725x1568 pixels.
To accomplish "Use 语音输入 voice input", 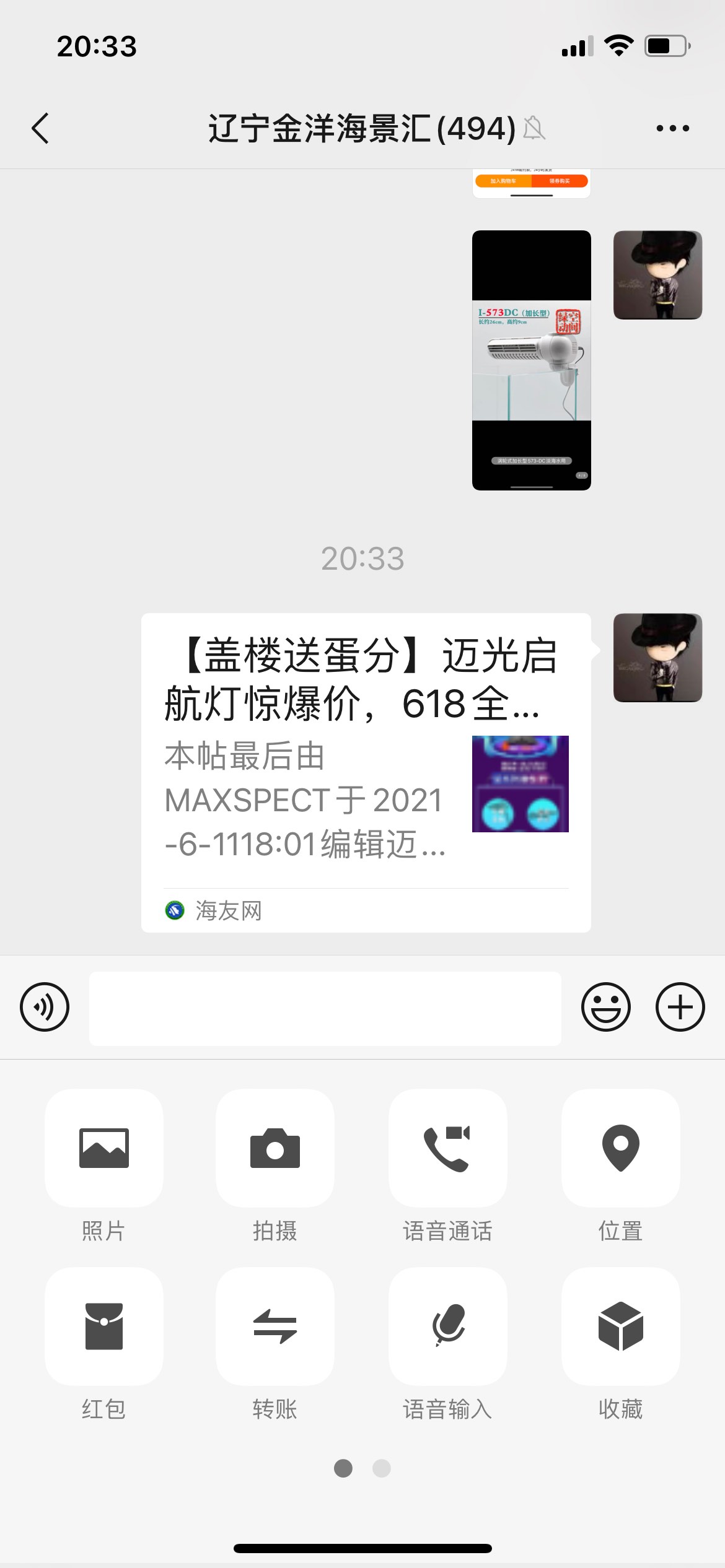I will click(447, 1326).
